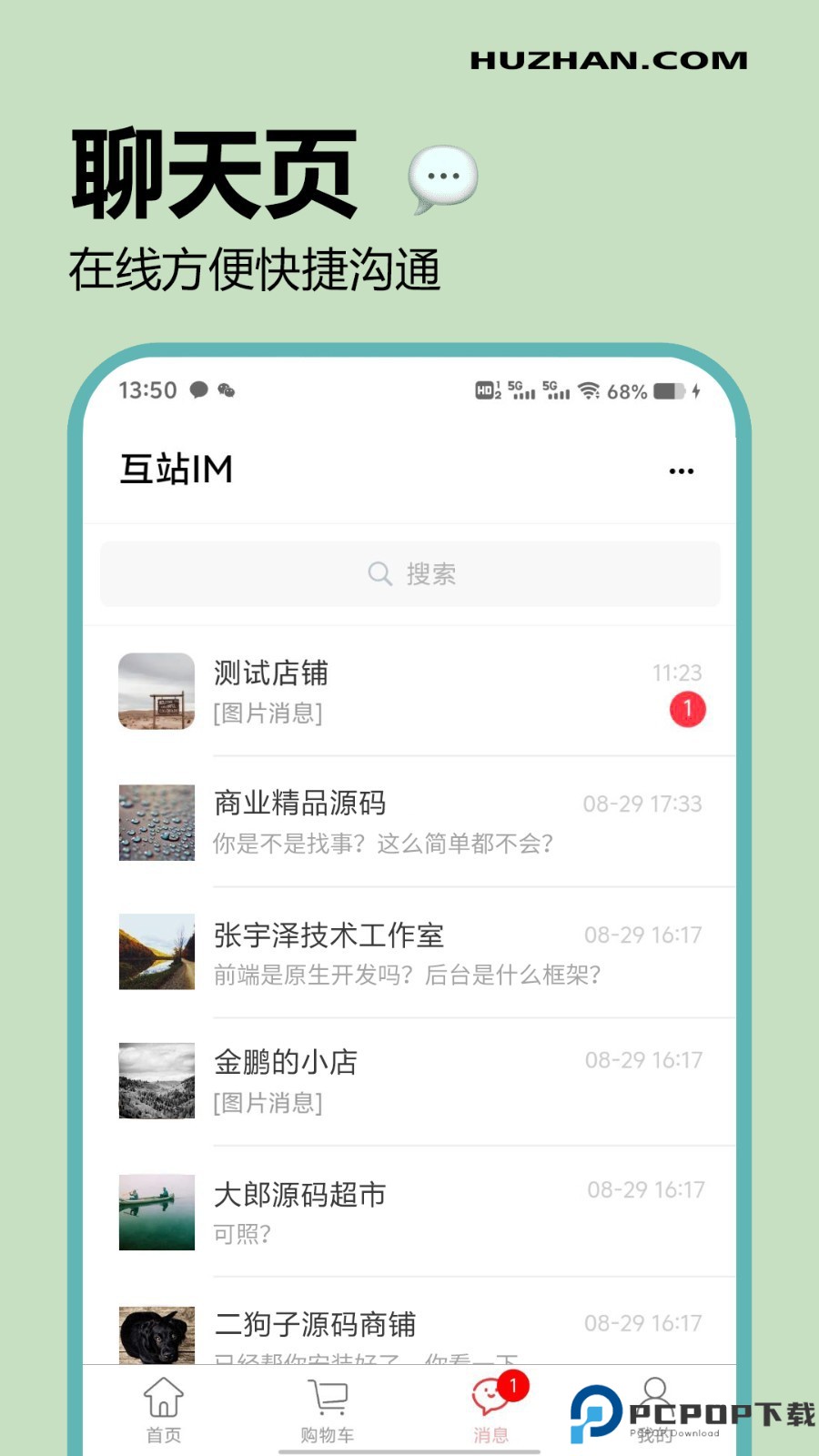819x1456 pixels.
Task: Click the magnifier search icon
Action: [379, 574]
